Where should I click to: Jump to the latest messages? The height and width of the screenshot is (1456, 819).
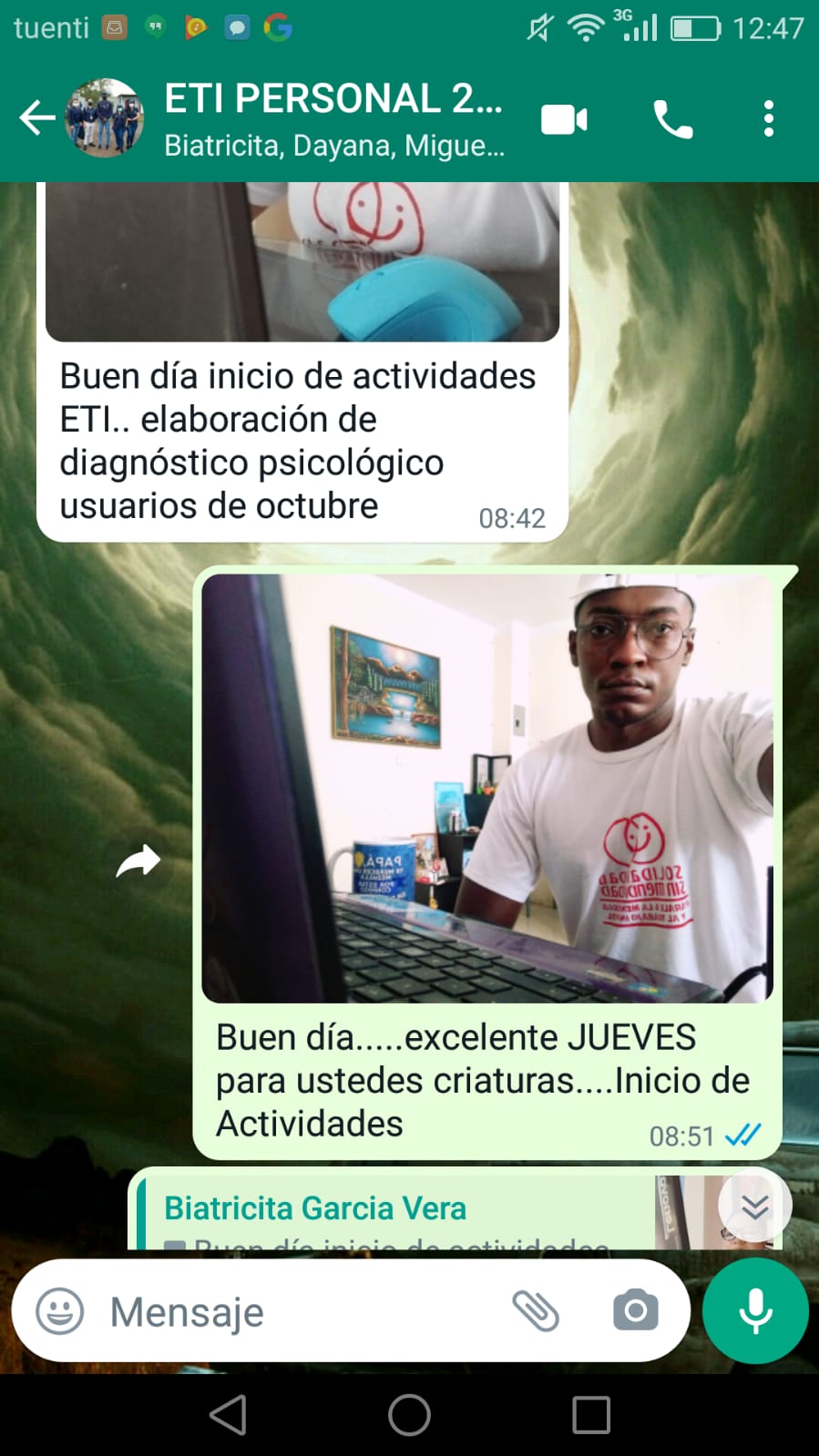[x=754, y=1207]
